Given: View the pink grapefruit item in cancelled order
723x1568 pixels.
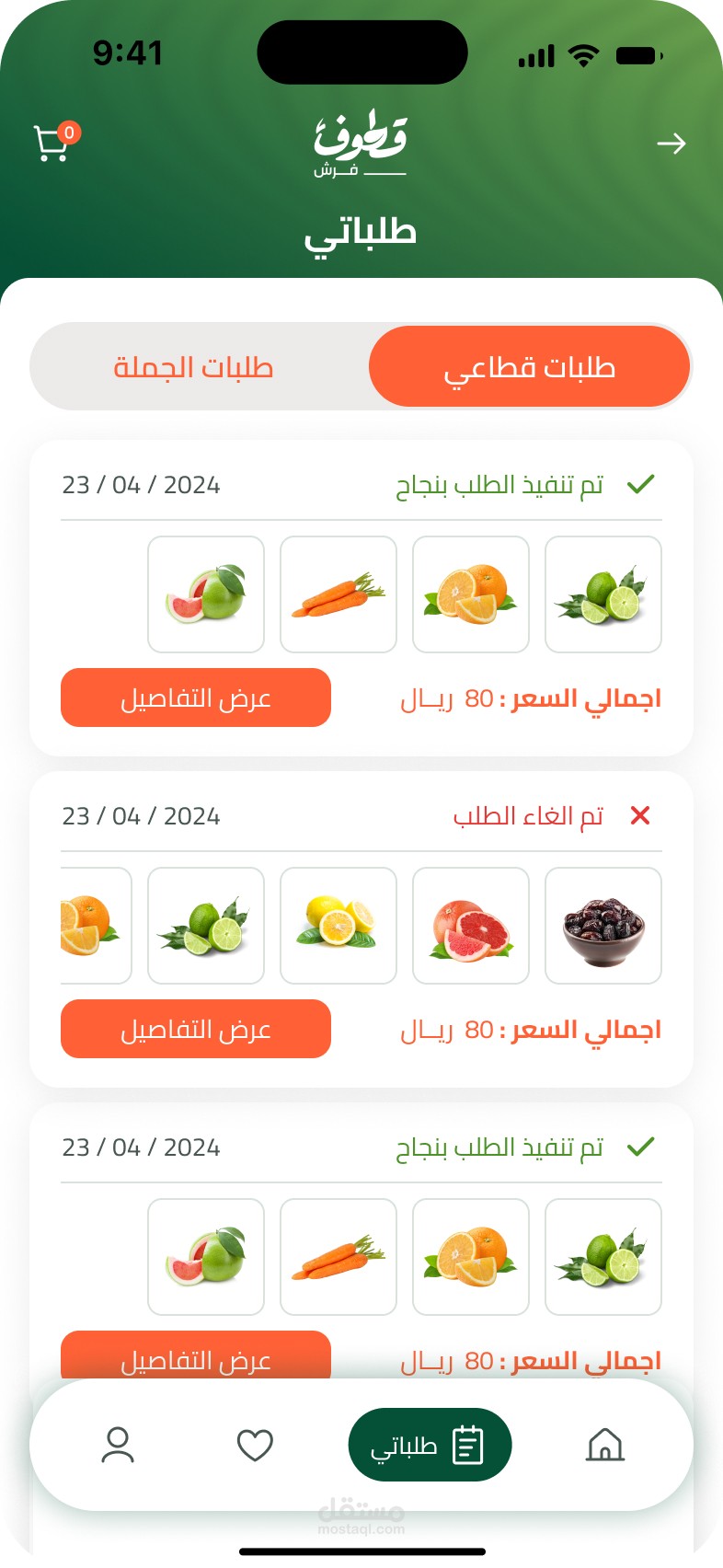Looking at the screenshot, I should click(x=471, y=926).
